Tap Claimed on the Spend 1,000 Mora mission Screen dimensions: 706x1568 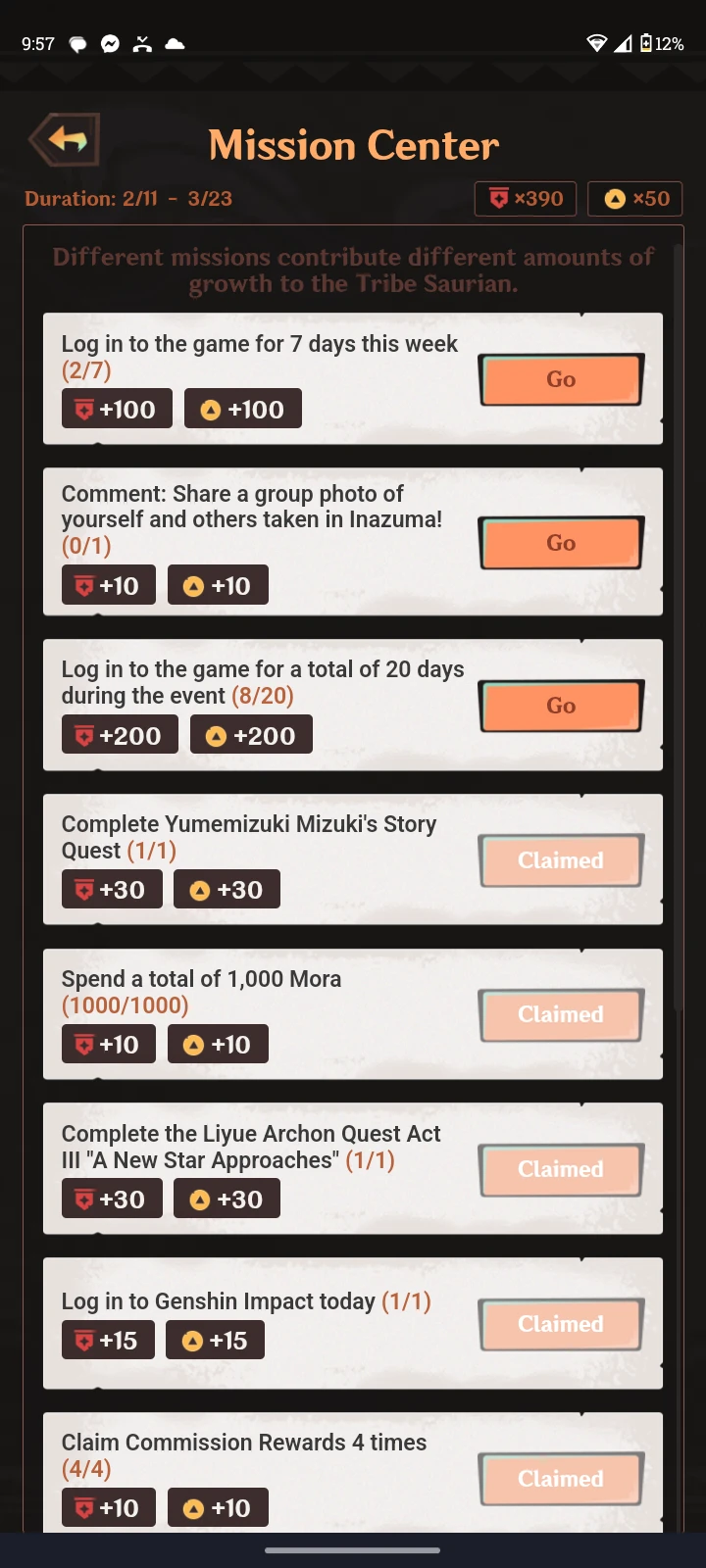(x=561, y=1014)
